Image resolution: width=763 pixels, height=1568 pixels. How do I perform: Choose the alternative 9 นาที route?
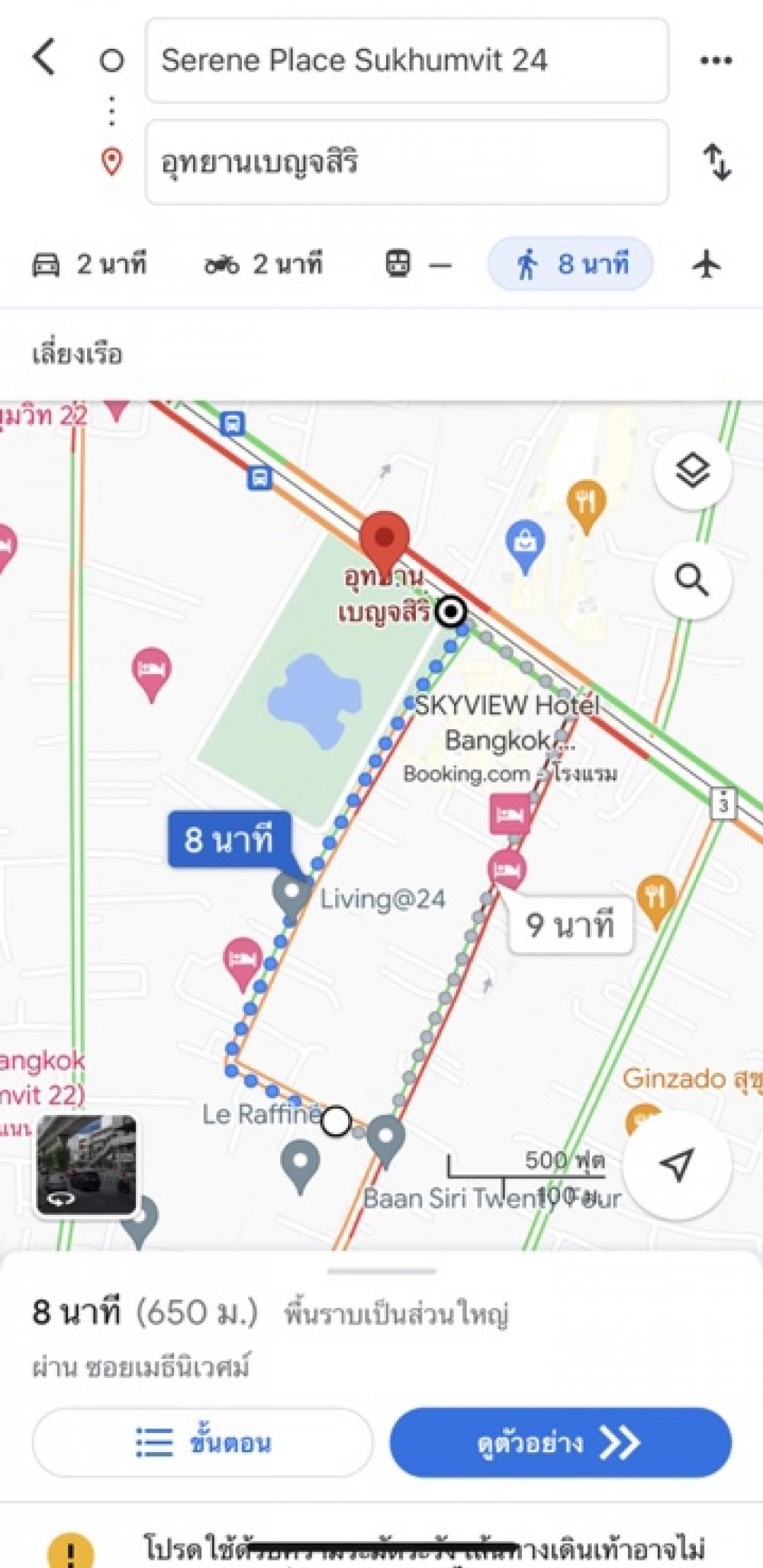tap(571, 925)
